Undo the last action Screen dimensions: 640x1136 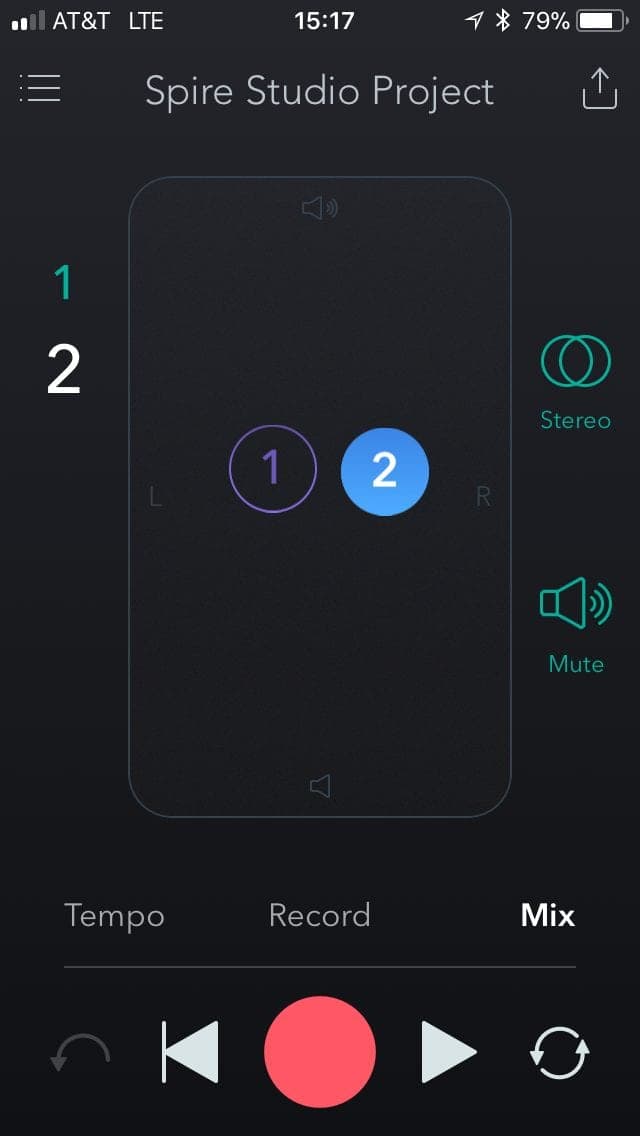pos(80,1052)
